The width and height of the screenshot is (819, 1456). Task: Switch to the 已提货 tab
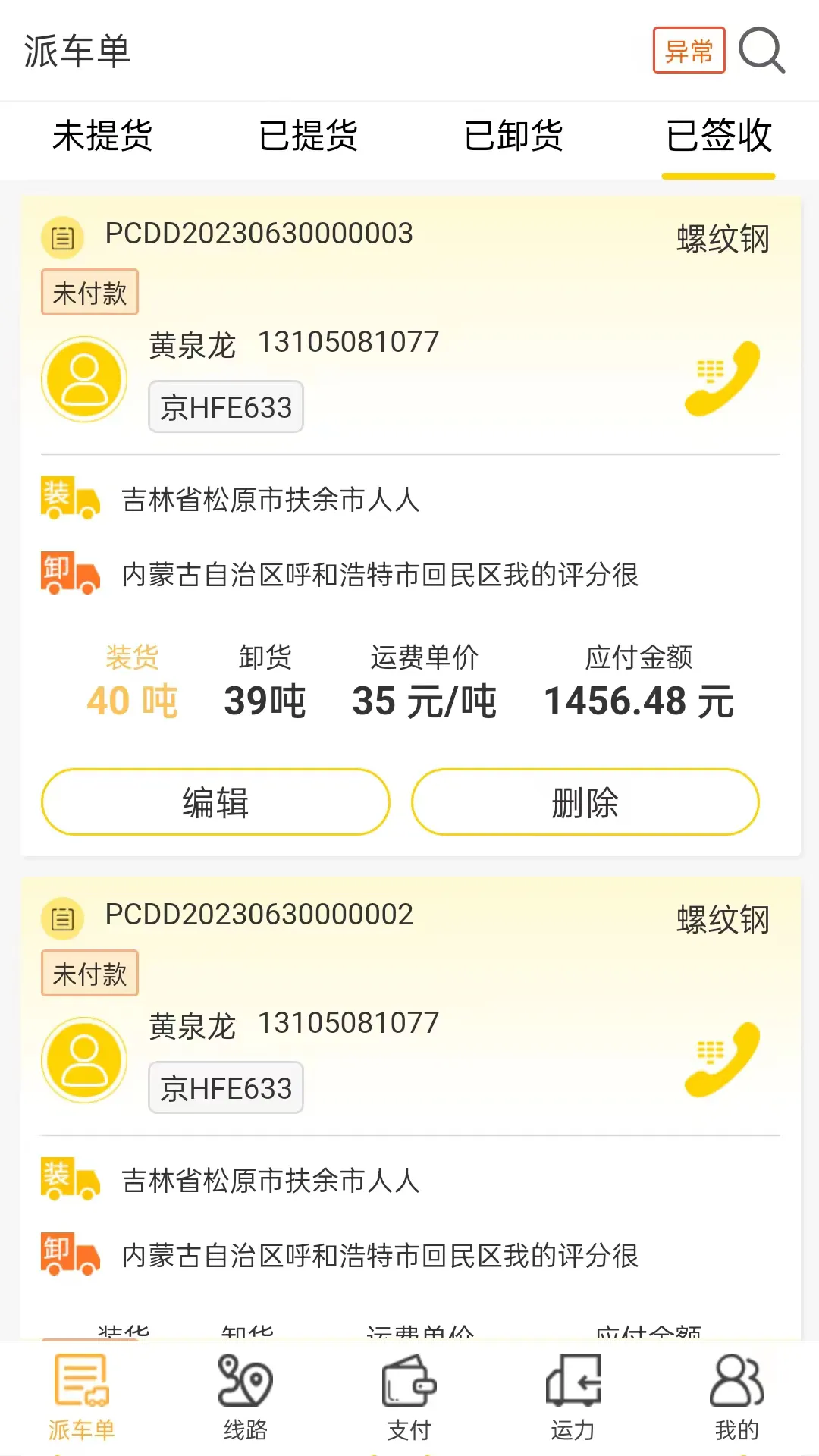click(308, 138)
